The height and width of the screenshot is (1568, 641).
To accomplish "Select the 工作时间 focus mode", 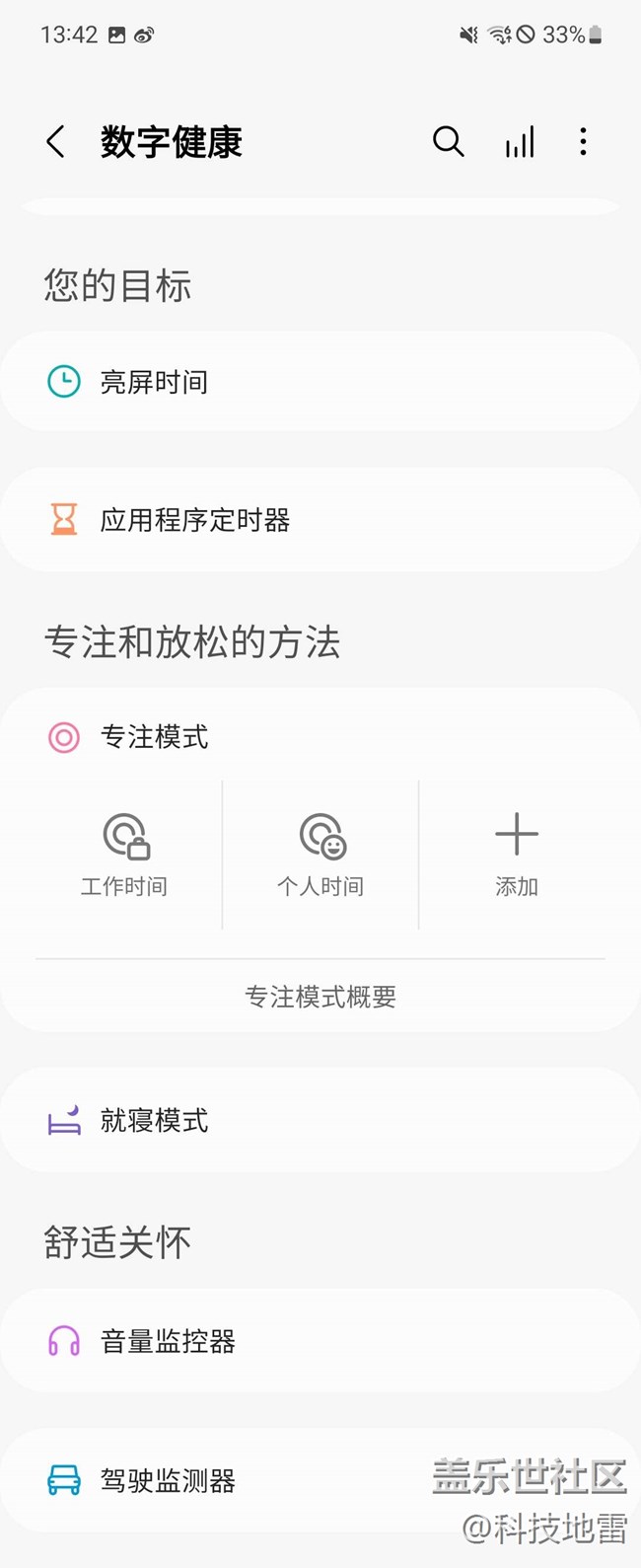I will click(x=124, y=855).
